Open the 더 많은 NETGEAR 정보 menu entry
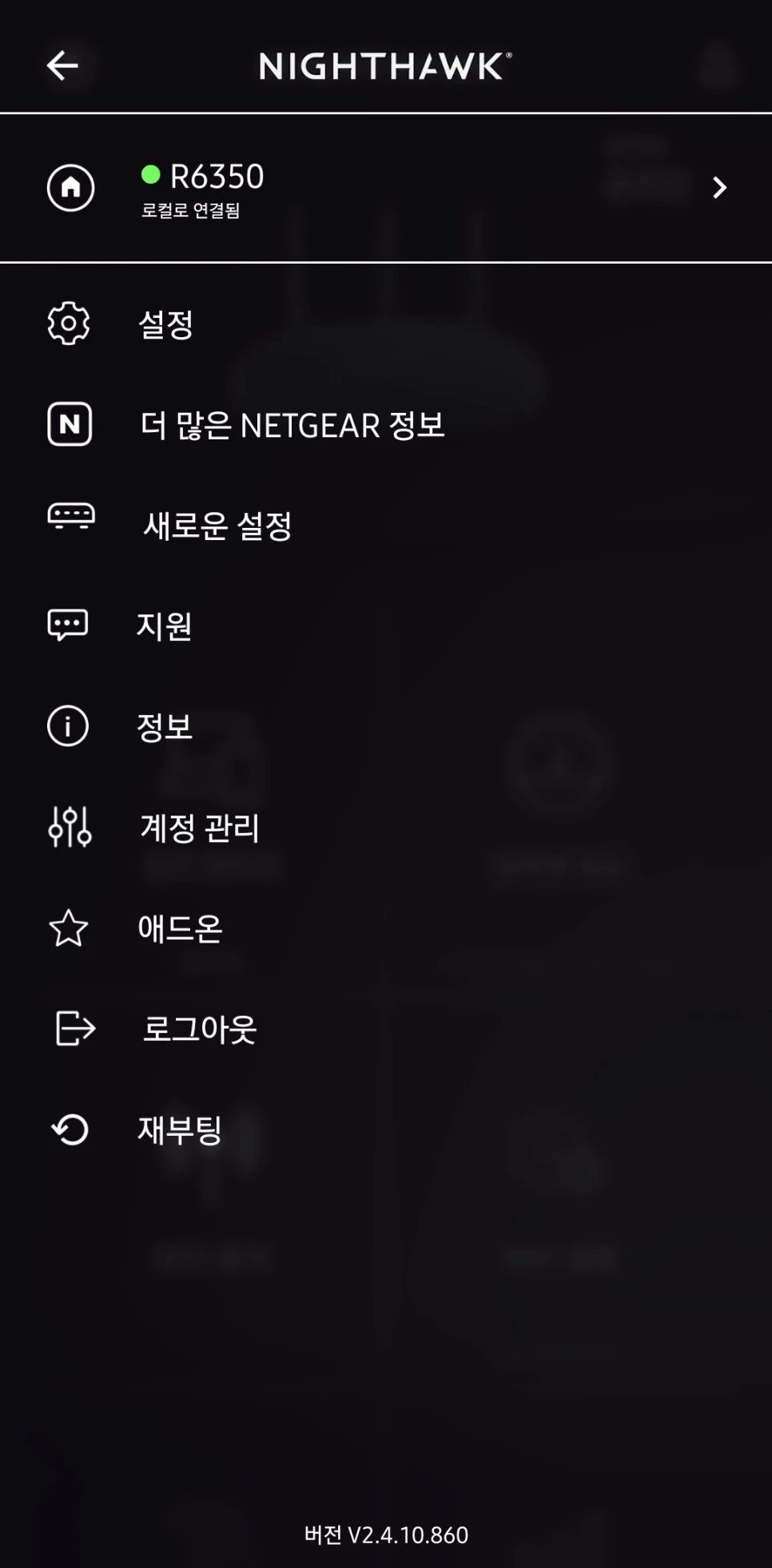The image size is (772, 1568). pyautogui.click(x=292, y=424)
